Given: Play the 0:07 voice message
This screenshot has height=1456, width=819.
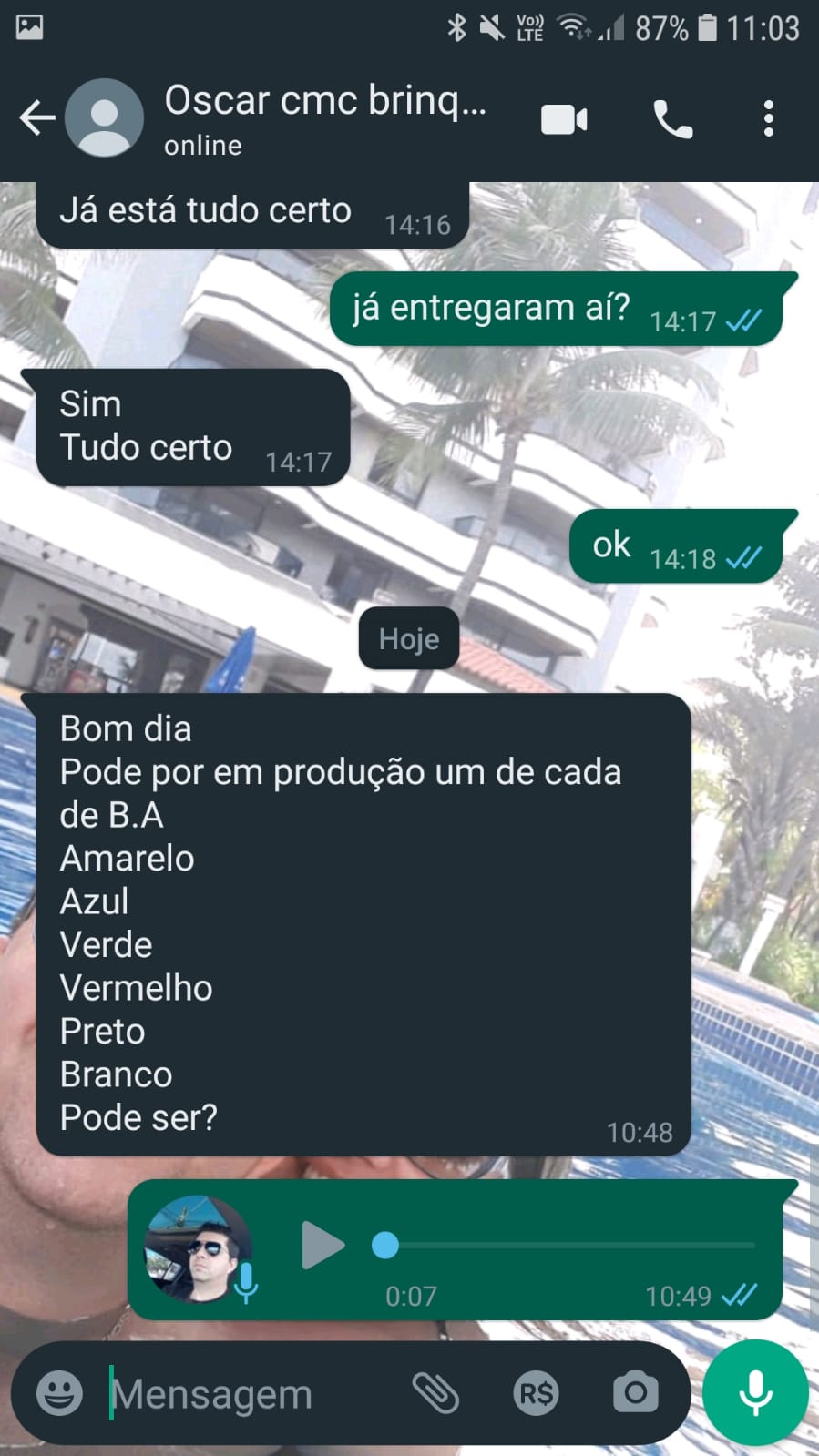Looking at the screenshot, I should point(322,1245).
